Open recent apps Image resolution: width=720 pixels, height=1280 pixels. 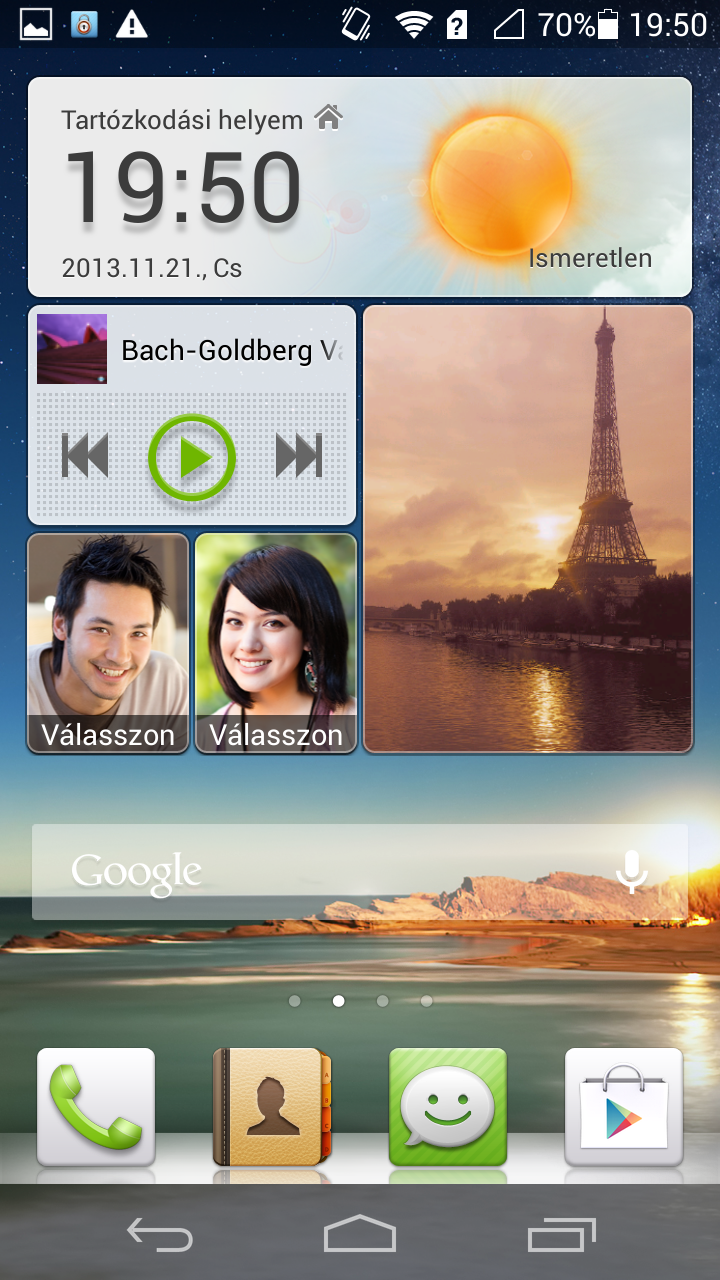561,1235
